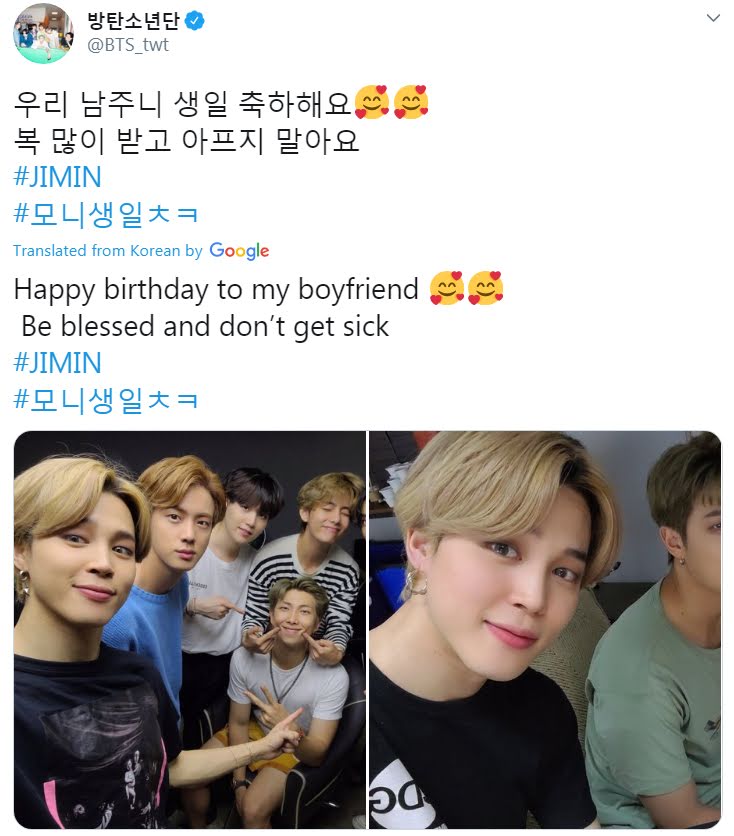Open the group selfie photo
This screenshot has height=836, width=734.
(190, 630)
